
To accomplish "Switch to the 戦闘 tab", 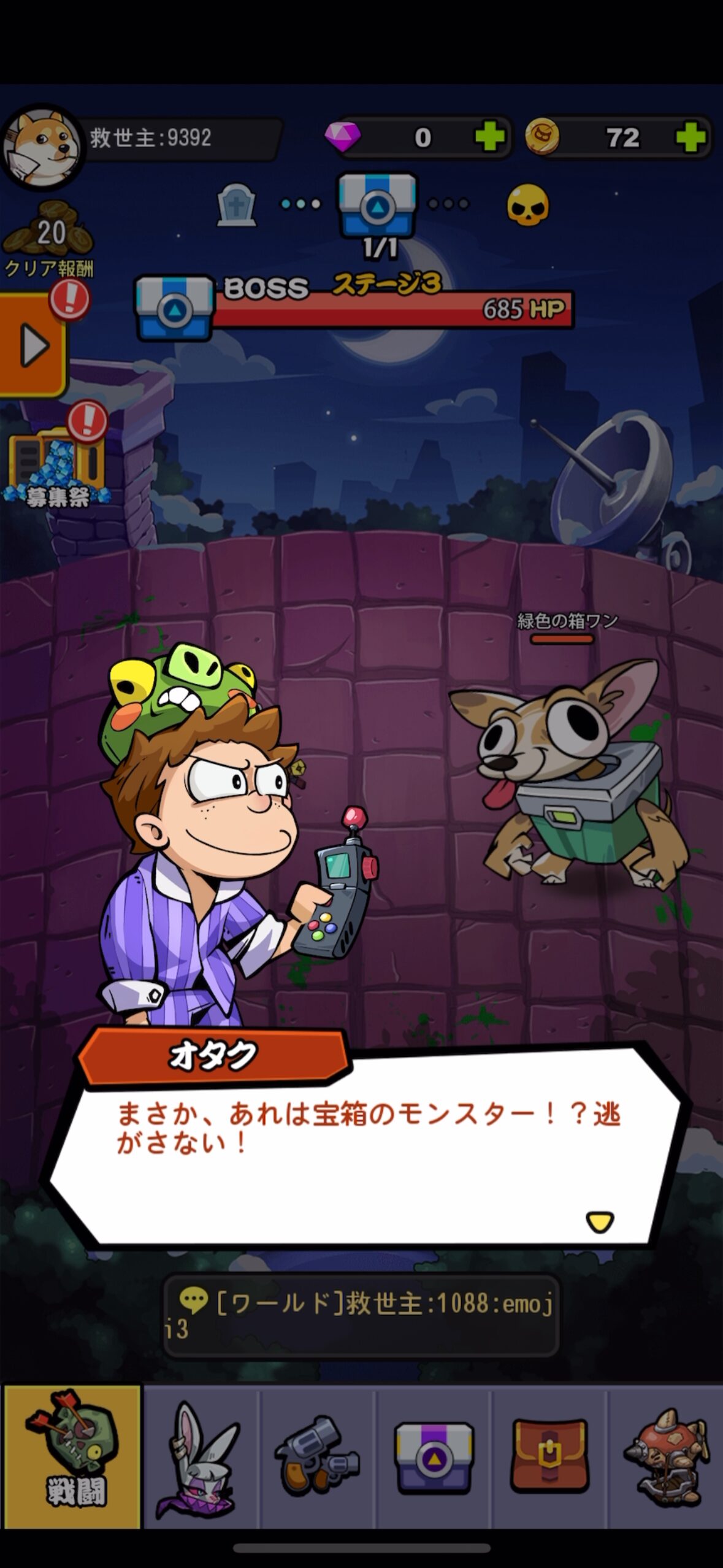I will click(x=72, y=1456).
